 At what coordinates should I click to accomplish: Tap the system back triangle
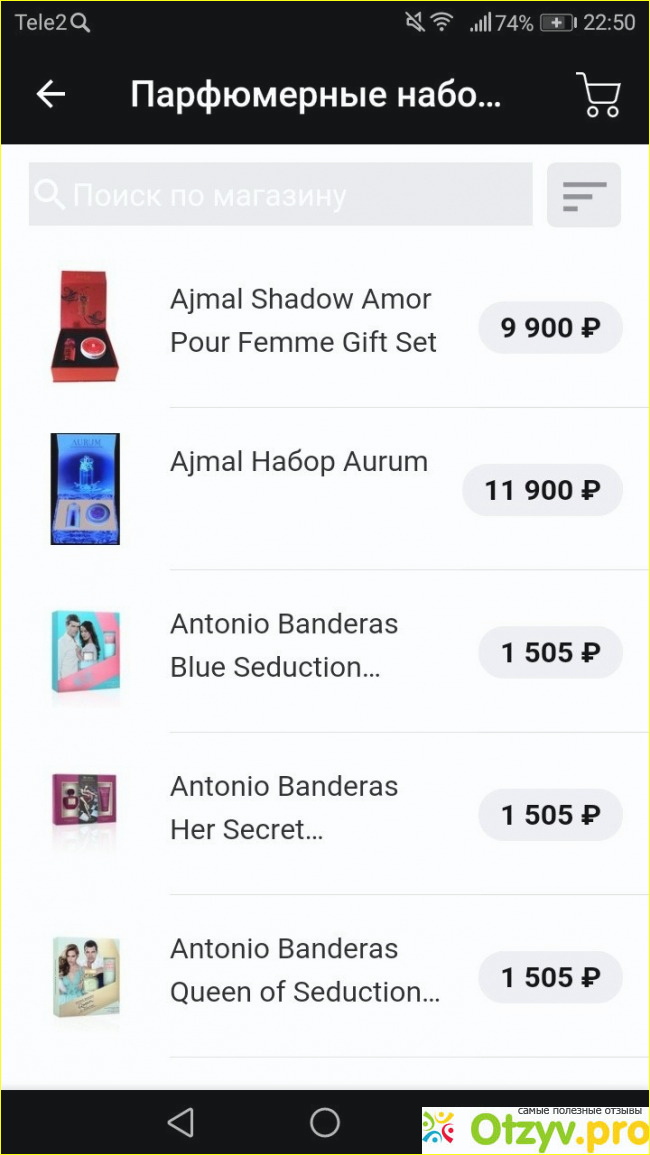(x=181, y=1122)
